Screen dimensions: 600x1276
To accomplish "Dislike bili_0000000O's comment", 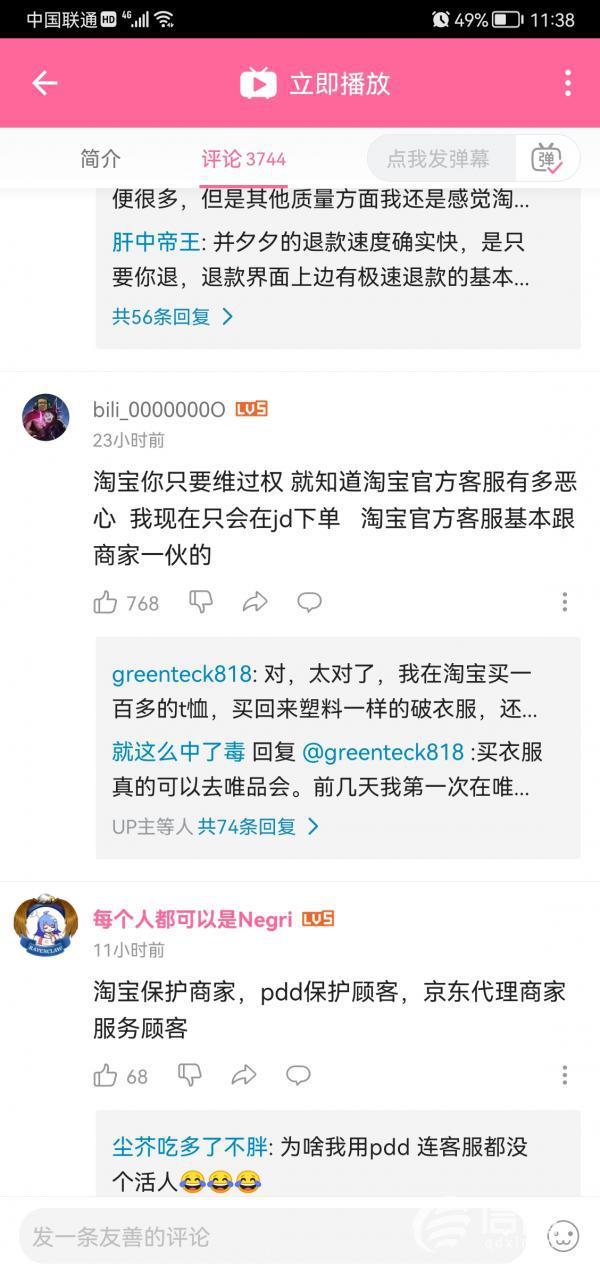I will (x=201, y=602).
